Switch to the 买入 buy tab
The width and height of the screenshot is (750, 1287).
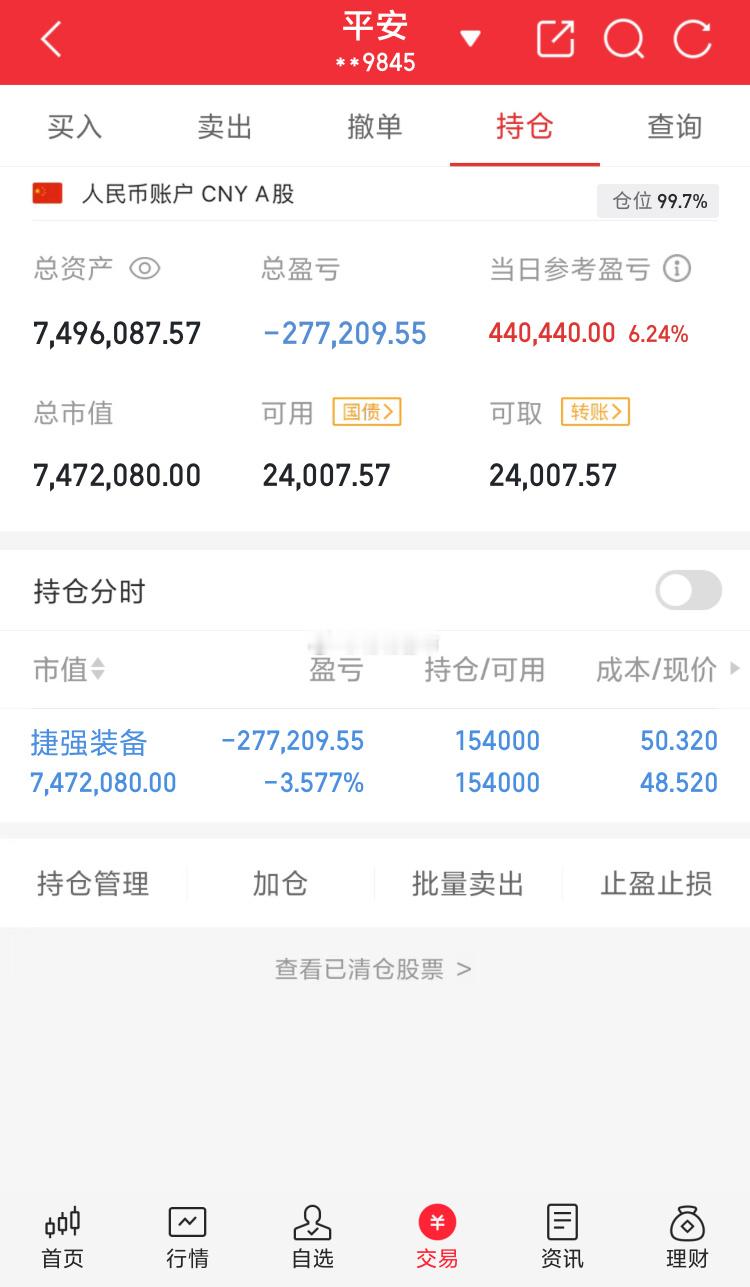click(x=75, y=126)
